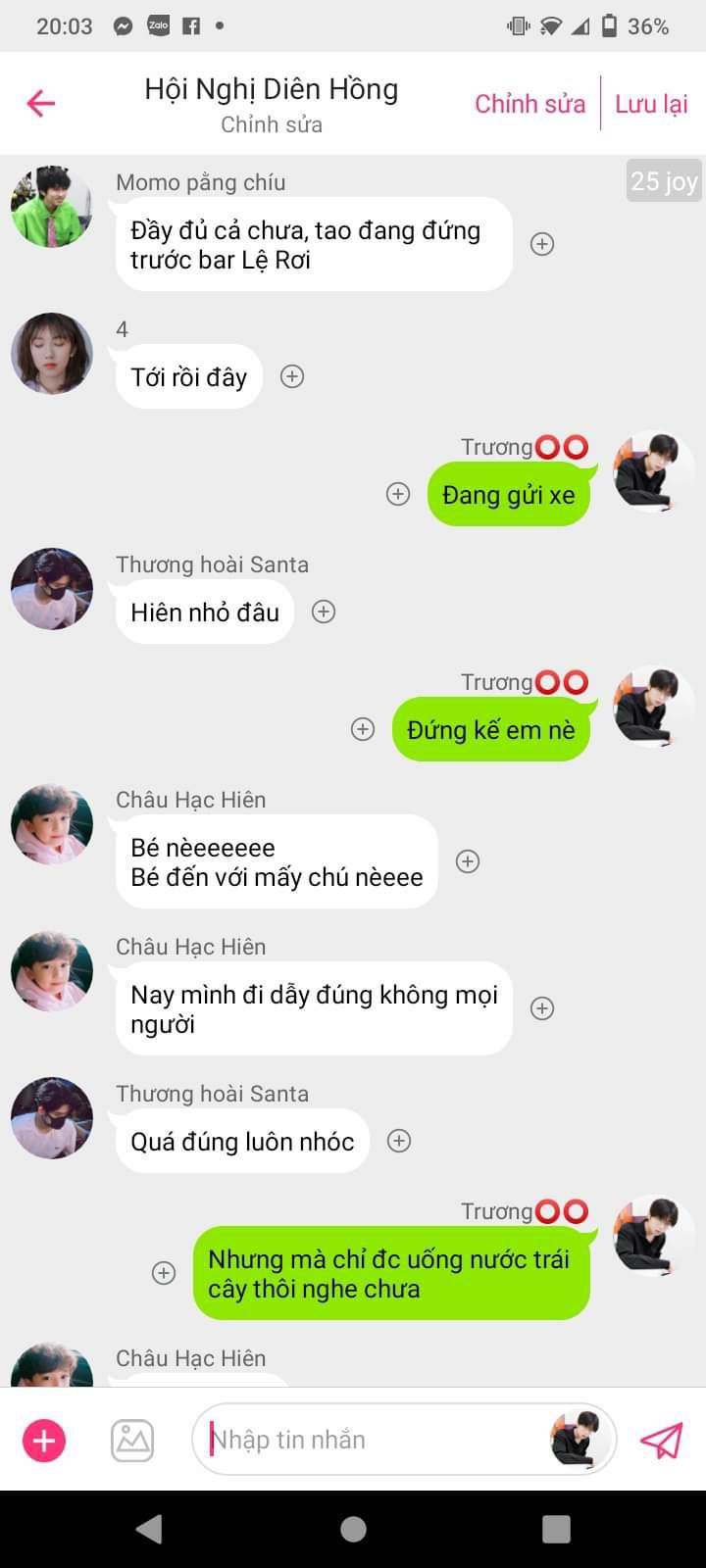Image resolution: width=706 pixels, height=1568 pixels.
Task: Focus the Nhập tin nhắn field
Action: [404, 1440]
